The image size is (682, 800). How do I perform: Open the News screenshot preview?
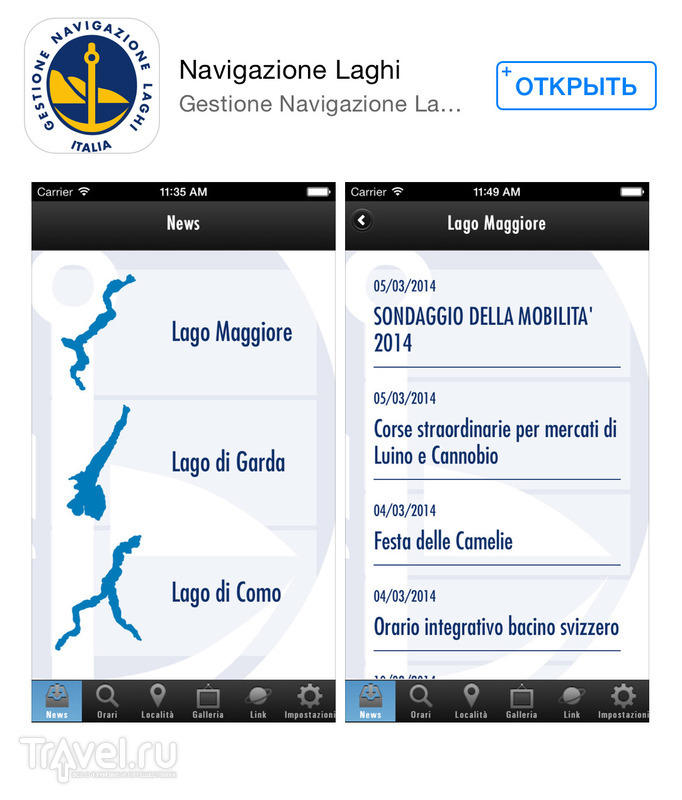point(183,450)
